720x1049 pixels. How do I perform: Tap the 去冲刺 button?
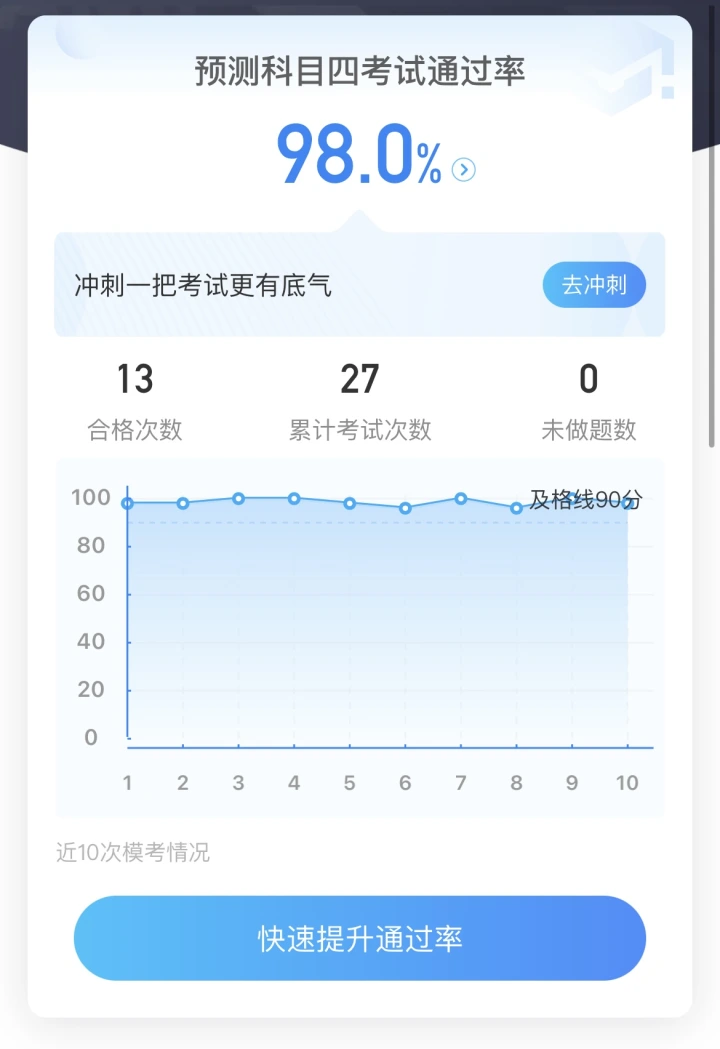tap(594, 285)
